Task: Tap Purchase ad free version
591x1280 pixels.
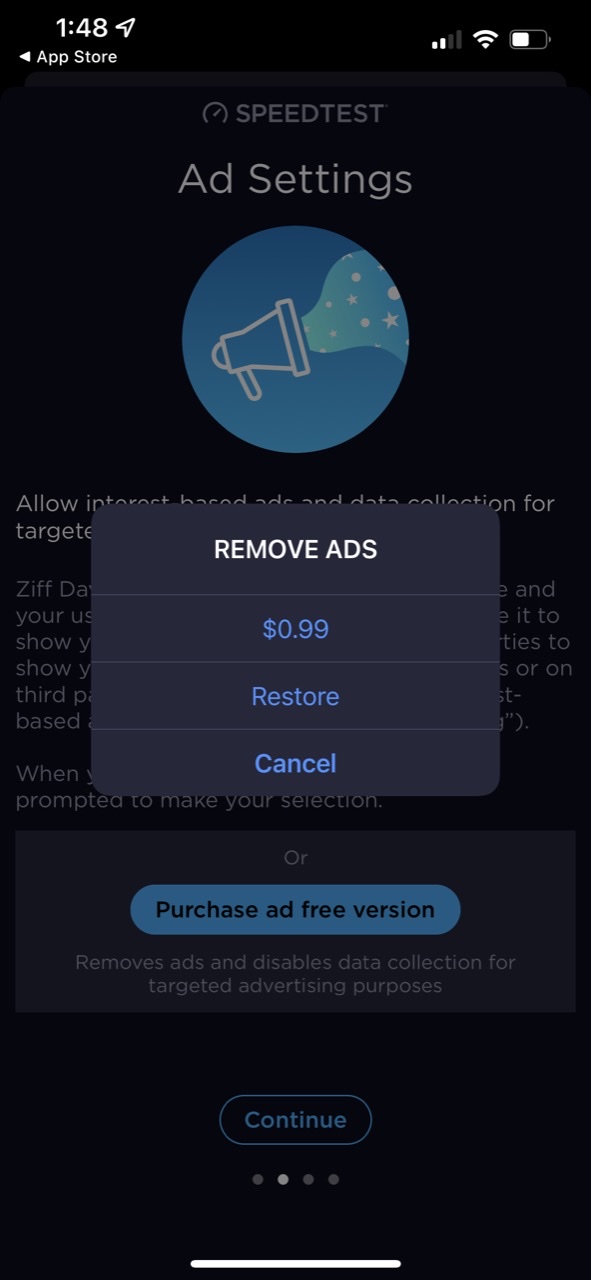Action: pos(295,910)
